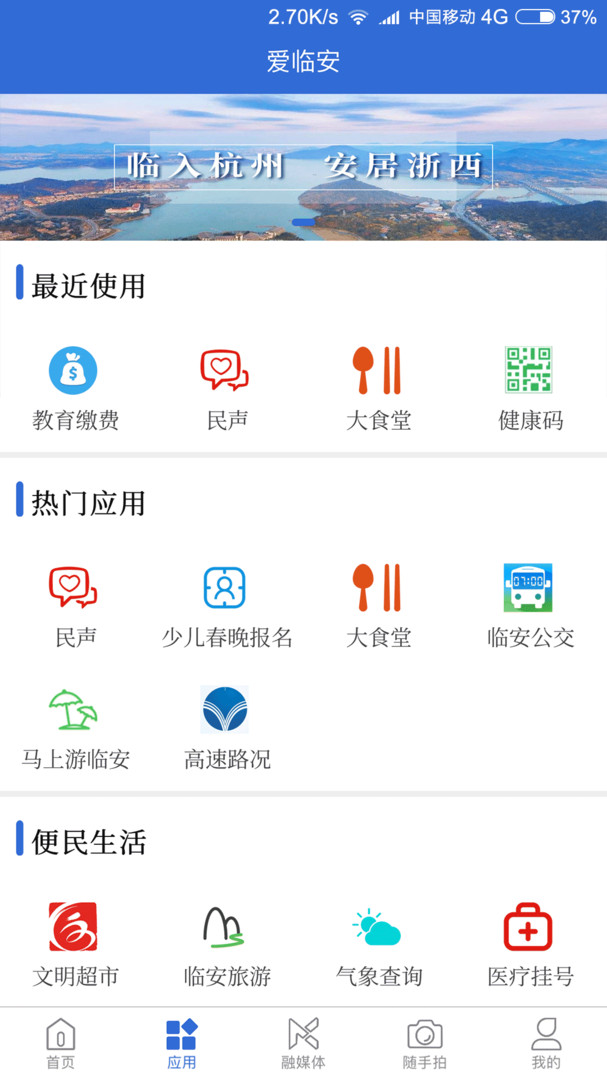Open 气象查询 weather lookup

coord(378,945)
